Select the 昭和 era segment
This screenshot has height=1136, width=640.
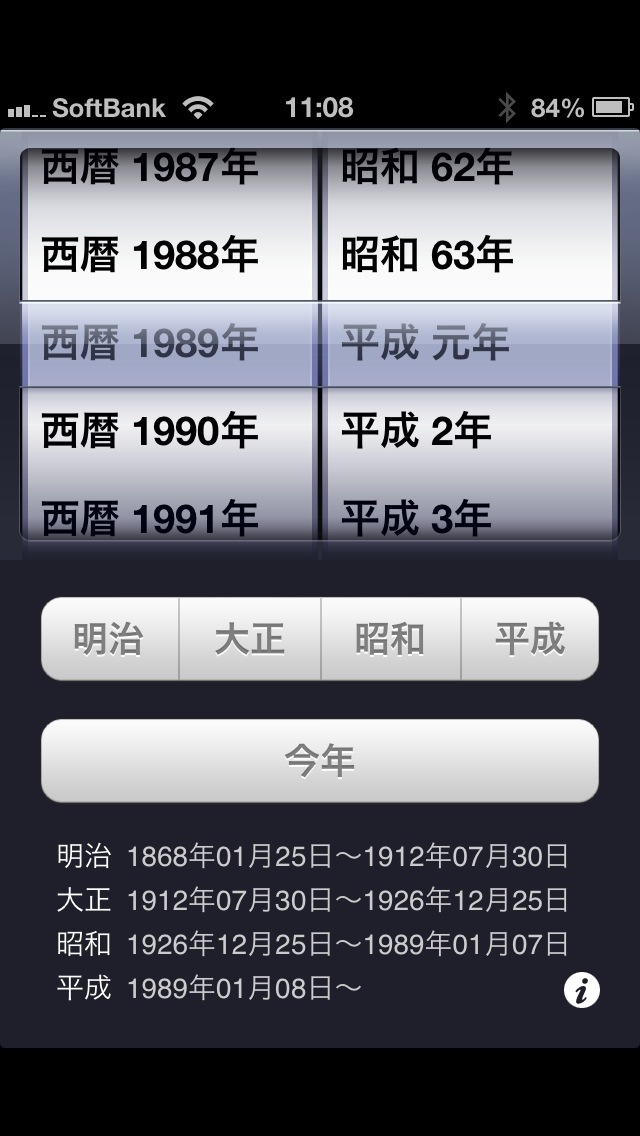point(391,639)
